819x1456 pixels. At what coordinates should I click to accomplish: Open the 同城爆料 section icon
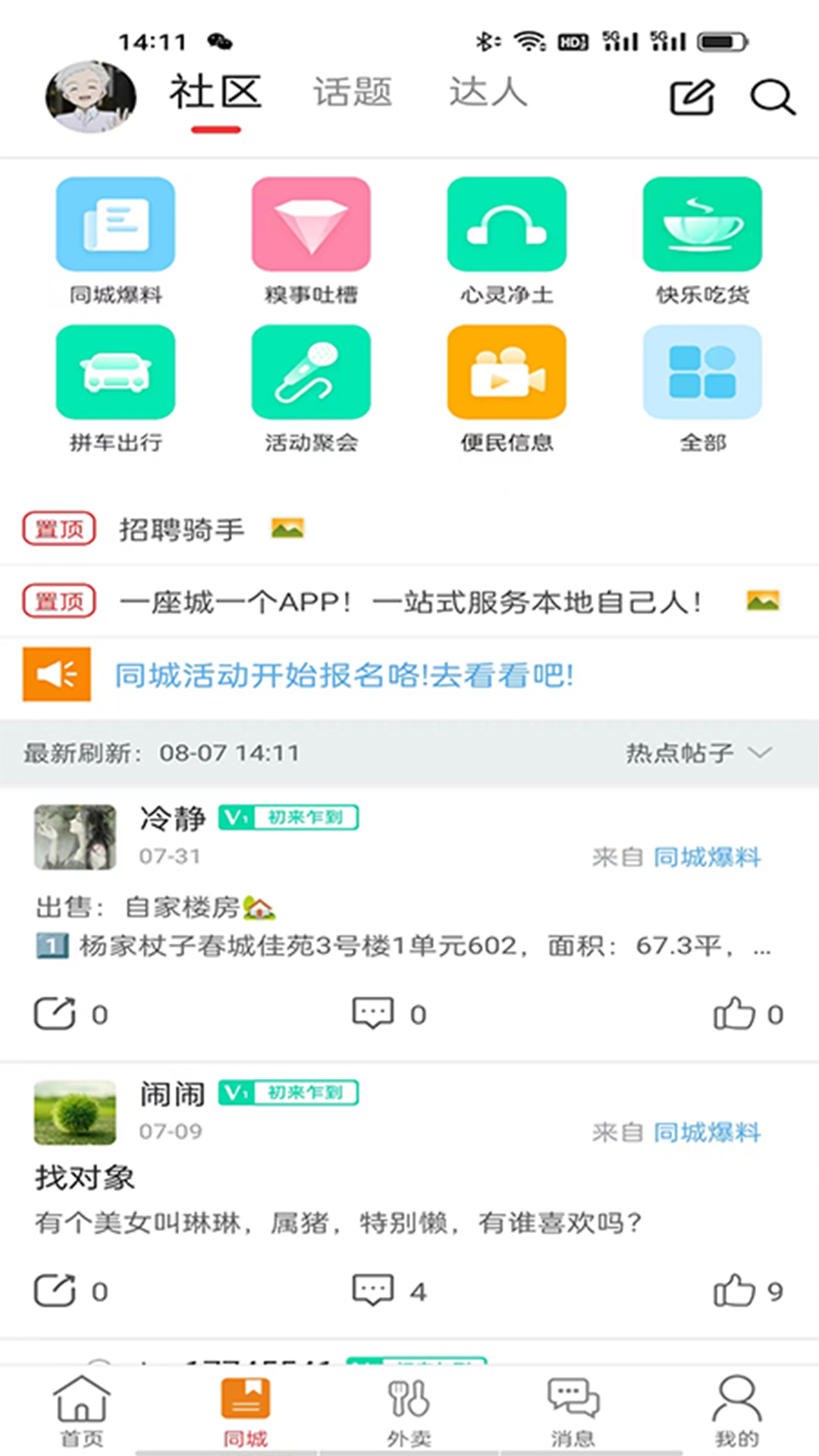[115, 224]
